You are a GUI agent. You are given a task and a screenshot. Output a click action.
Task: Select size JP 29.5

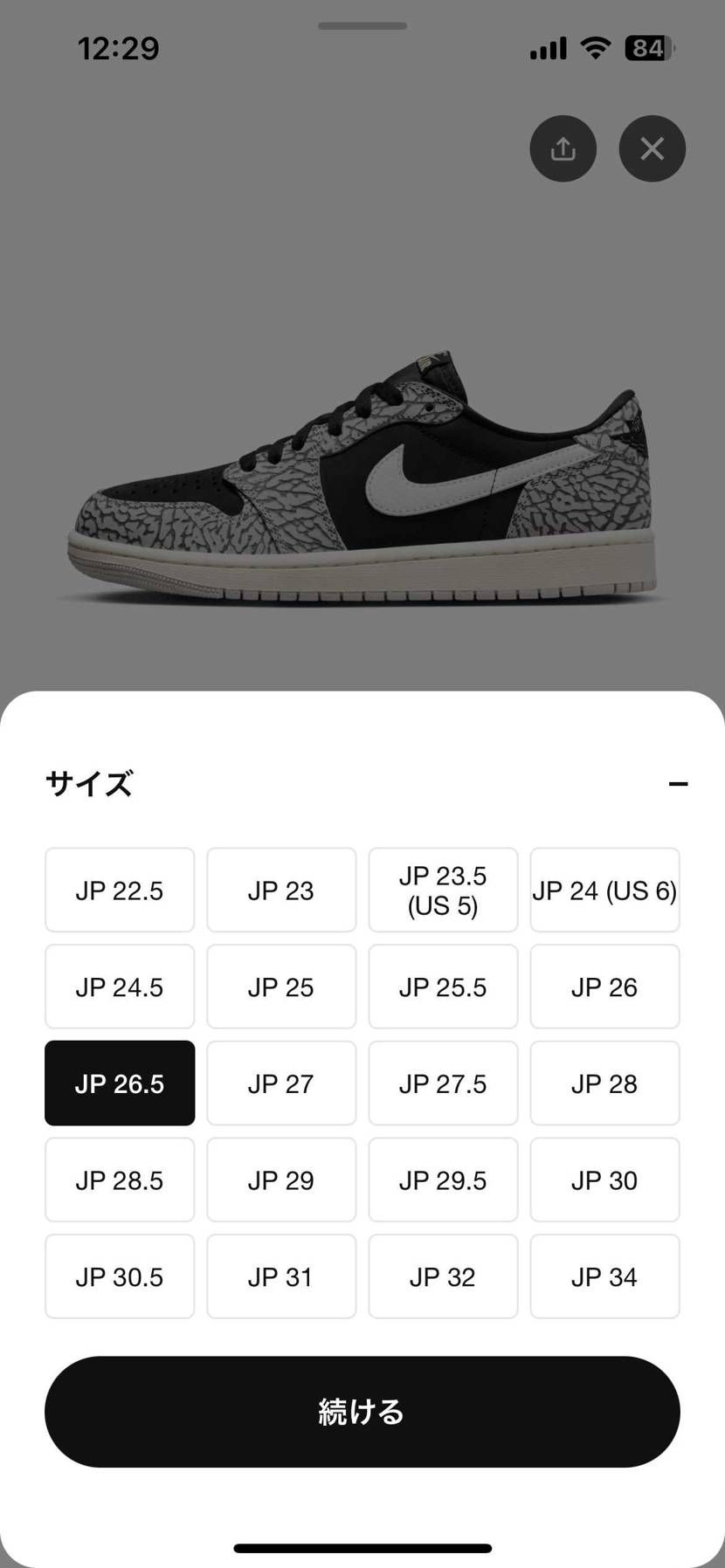(442, 1179)
